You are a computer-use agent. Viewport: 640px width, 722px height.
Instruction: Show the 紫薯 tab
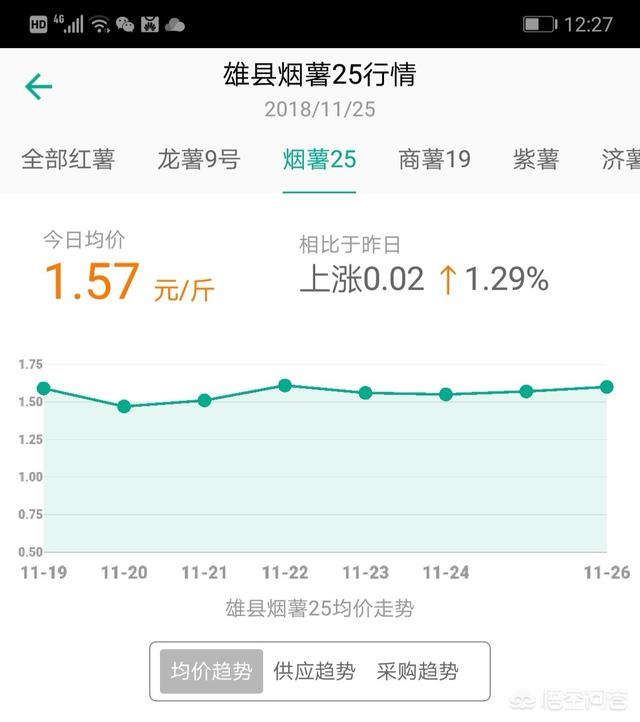(536, 160)
